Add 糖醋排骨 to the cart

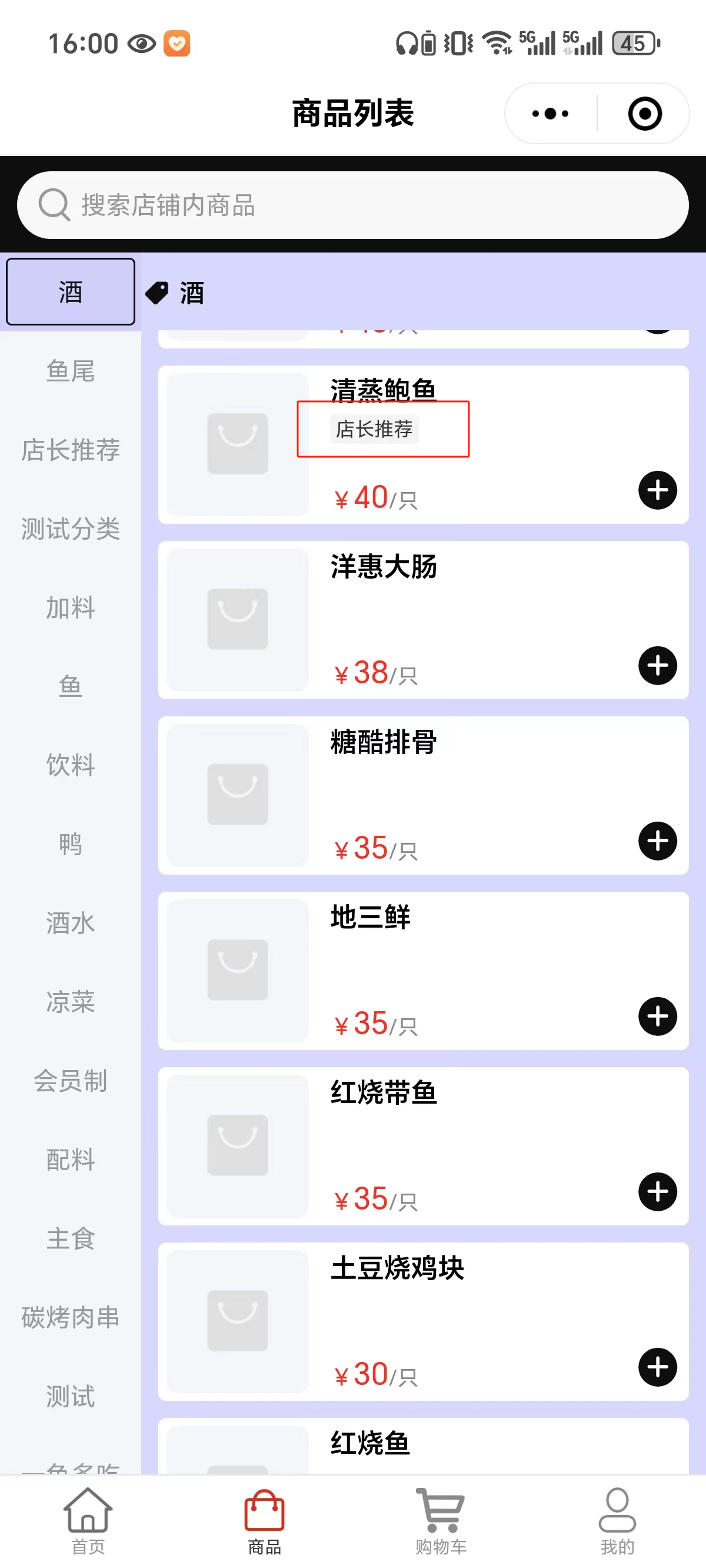pos(657,841)
